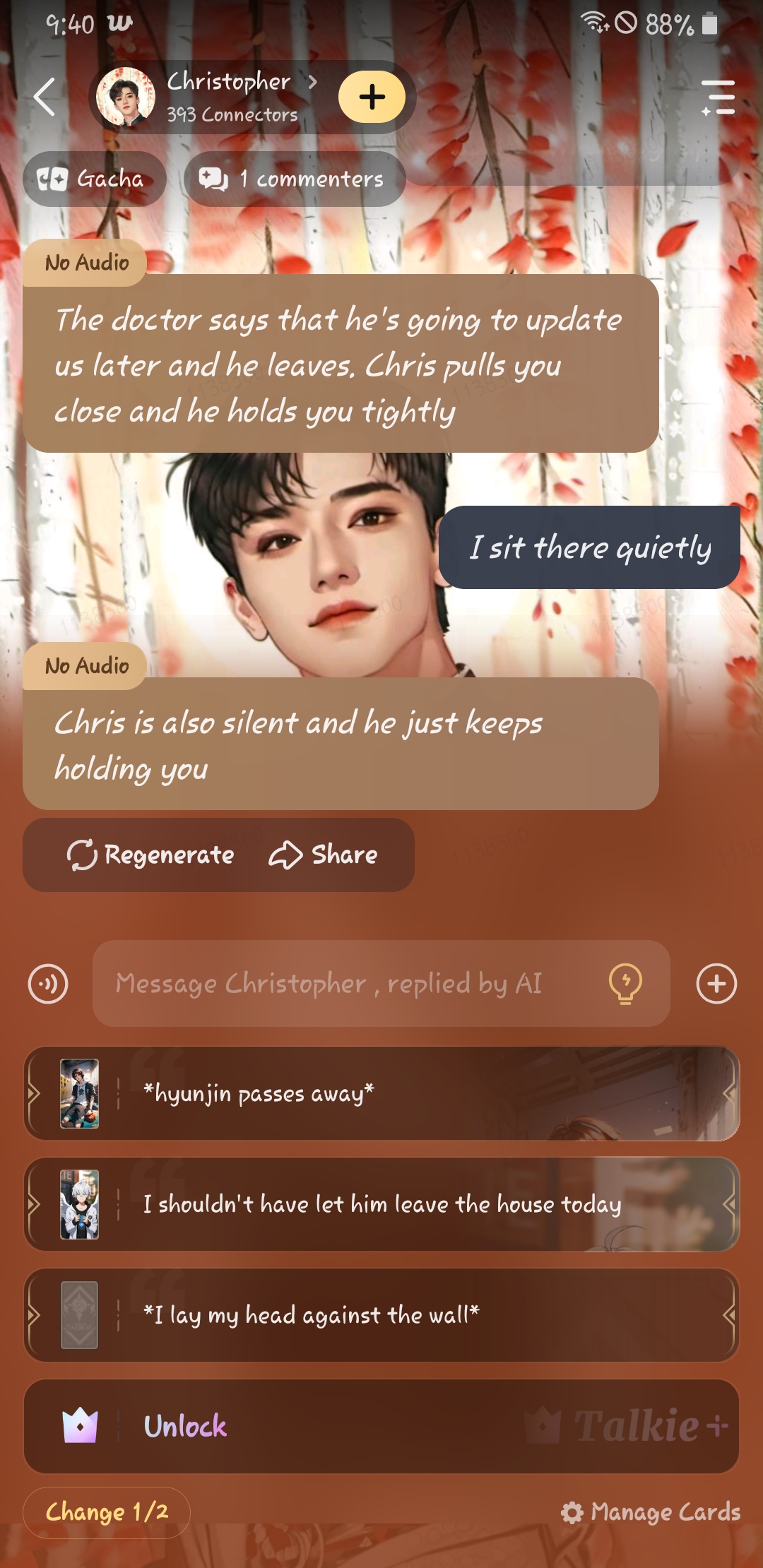763x1568 pixels.
Task: Tap Change 1/2 to switch suggestions
Action: click(x=107, y=1512)
